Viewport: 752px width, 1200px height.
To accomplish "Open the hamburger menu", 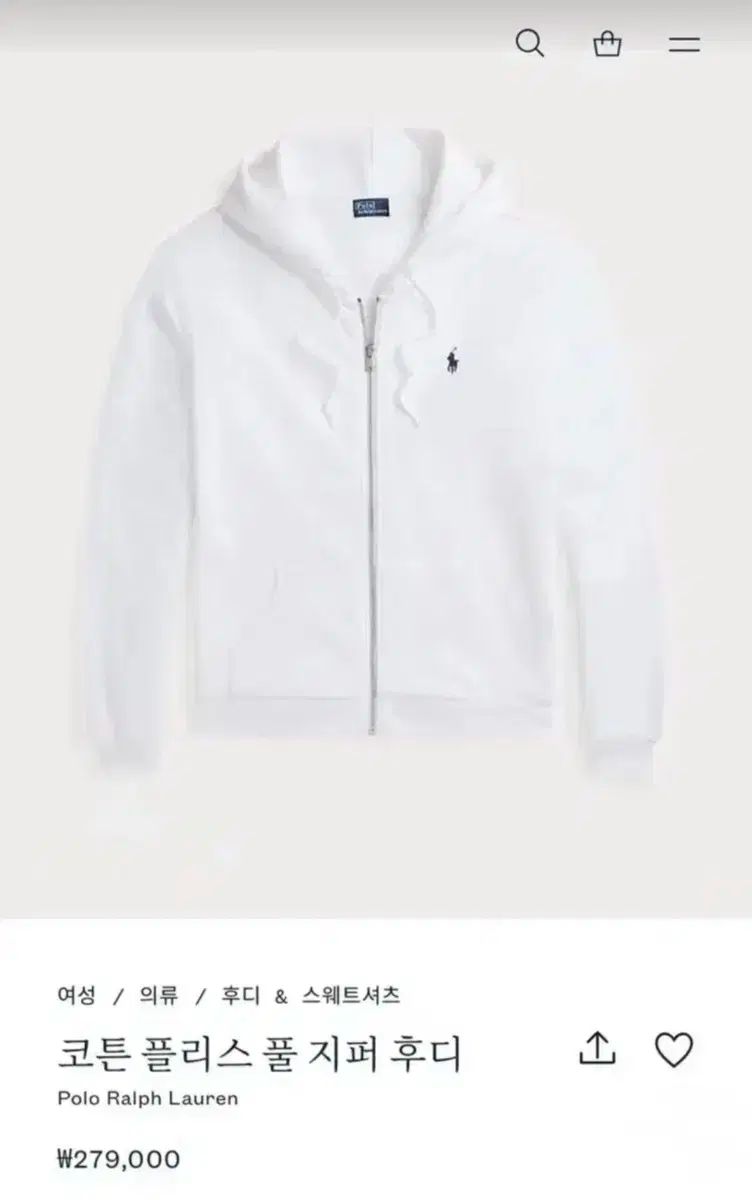I will pos(685,44).
